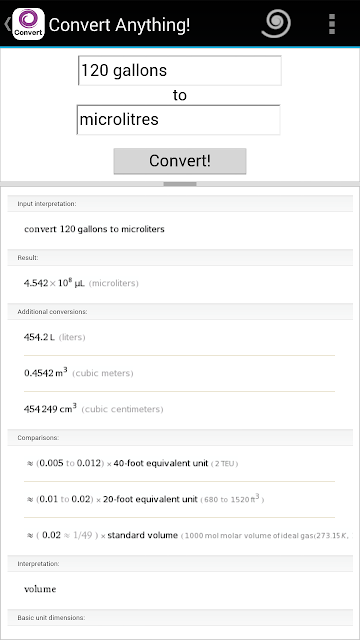The width and height of the screenshot is (360, 640).
Task: Tap the divider handle above the results
Action: [x=180, y=184]
